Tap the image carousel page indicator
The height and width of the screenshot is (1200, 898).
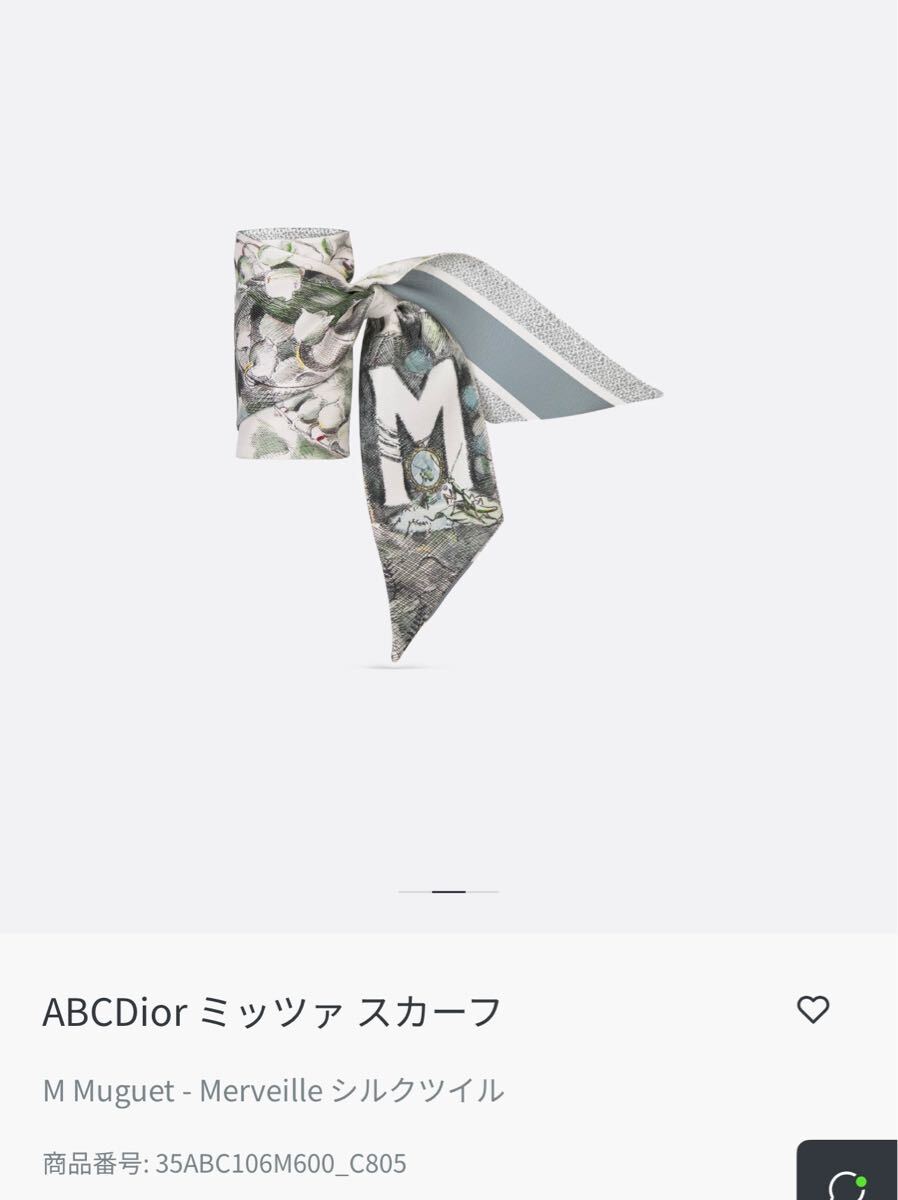[x=448, y=891]
